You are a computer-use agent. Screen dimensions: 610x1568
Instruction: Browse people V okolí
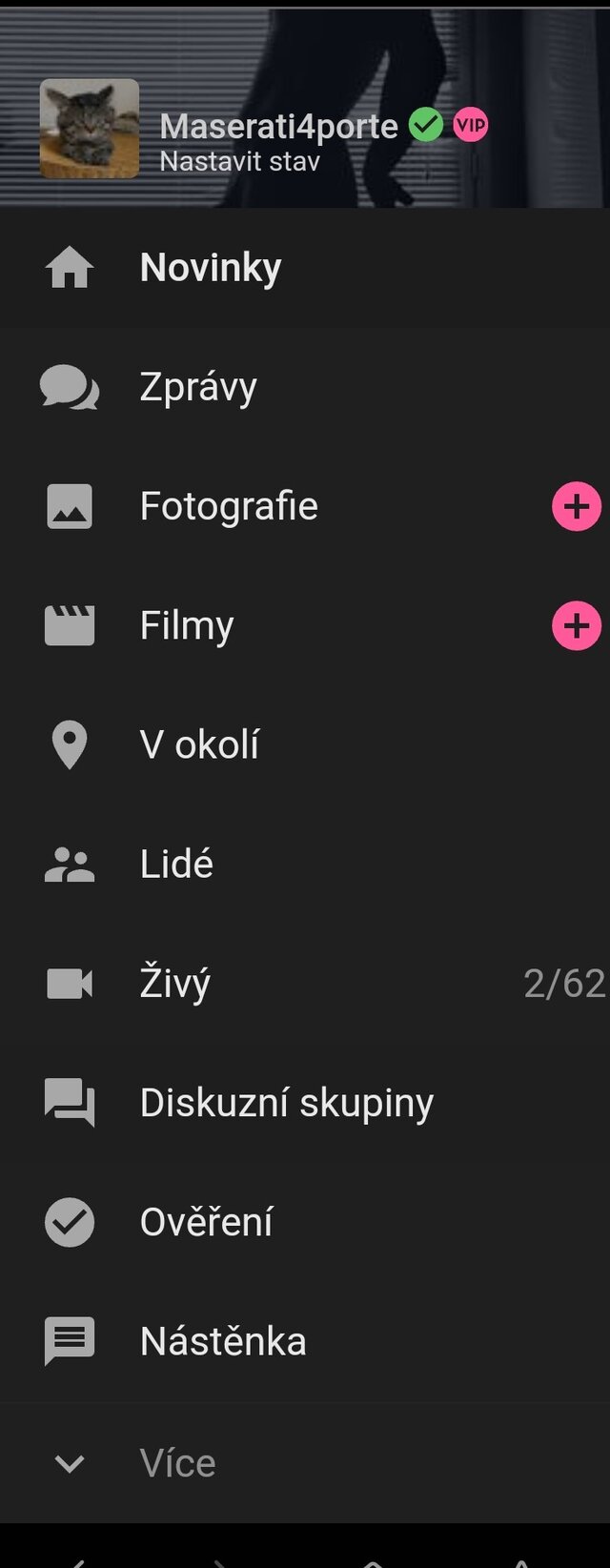tap(199, 745)
